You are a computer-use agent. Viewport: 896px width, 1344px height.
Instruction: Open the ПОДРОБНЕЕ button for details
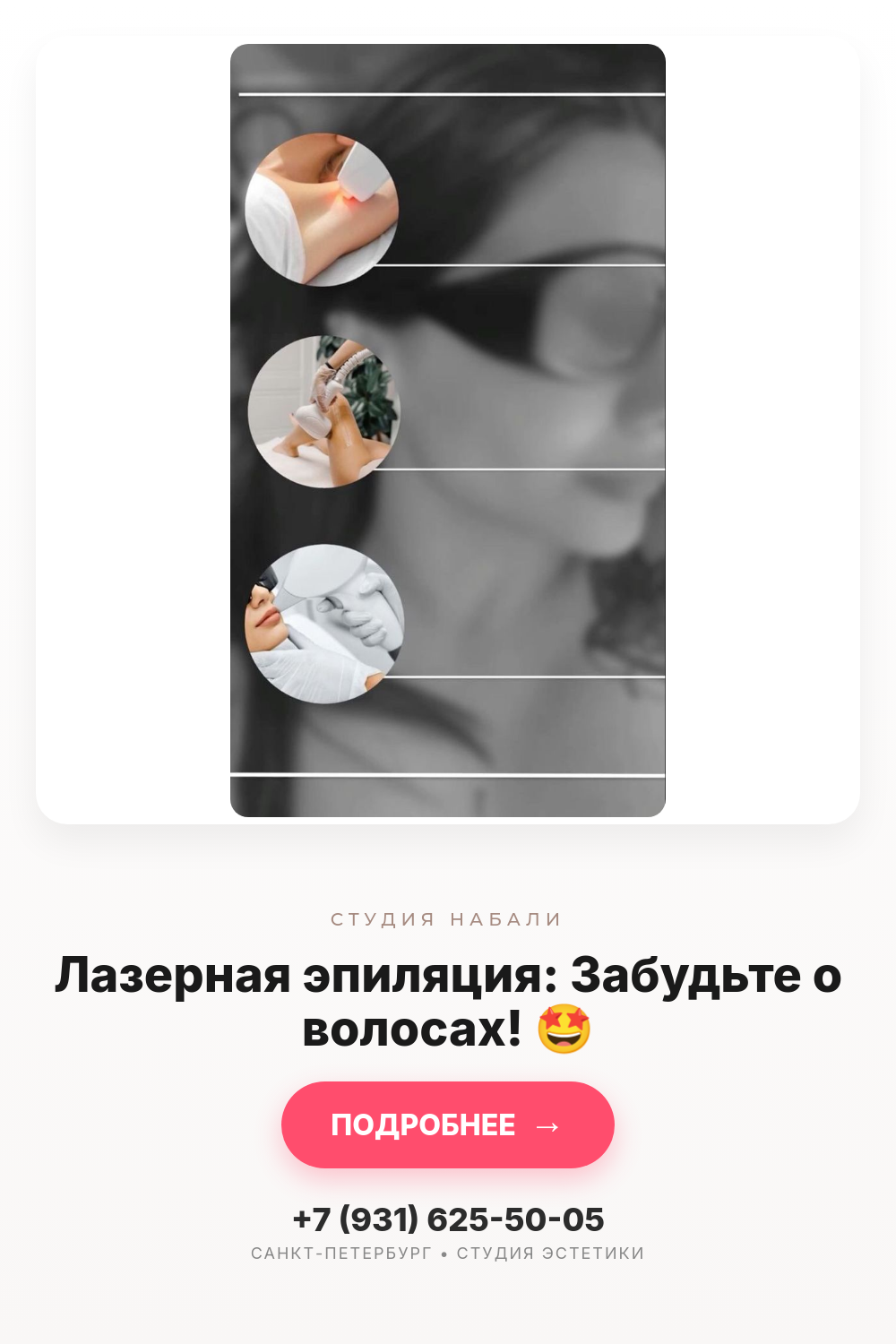[x=448, y=1124]
